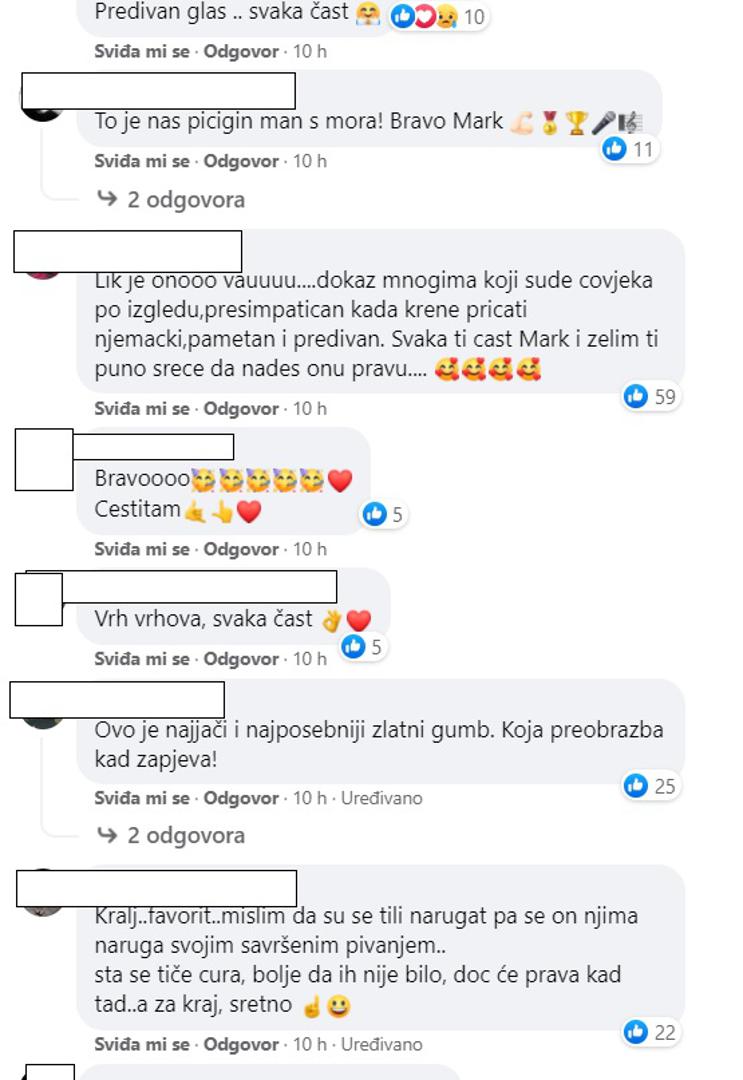Reply to the 'Bravo Mark' comment
This screenshot has height=1080, width=743.
tap(241, 161)
